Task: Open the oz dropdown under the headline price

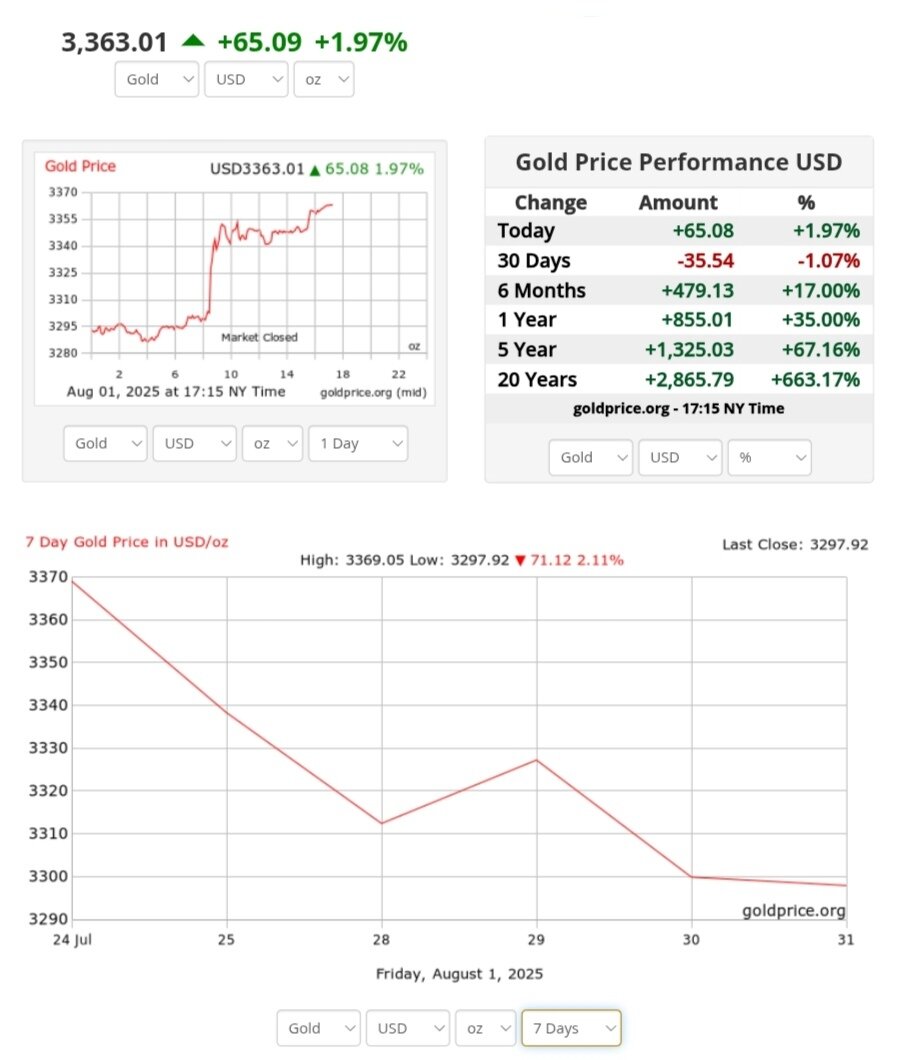Action: tap(324, 80)
